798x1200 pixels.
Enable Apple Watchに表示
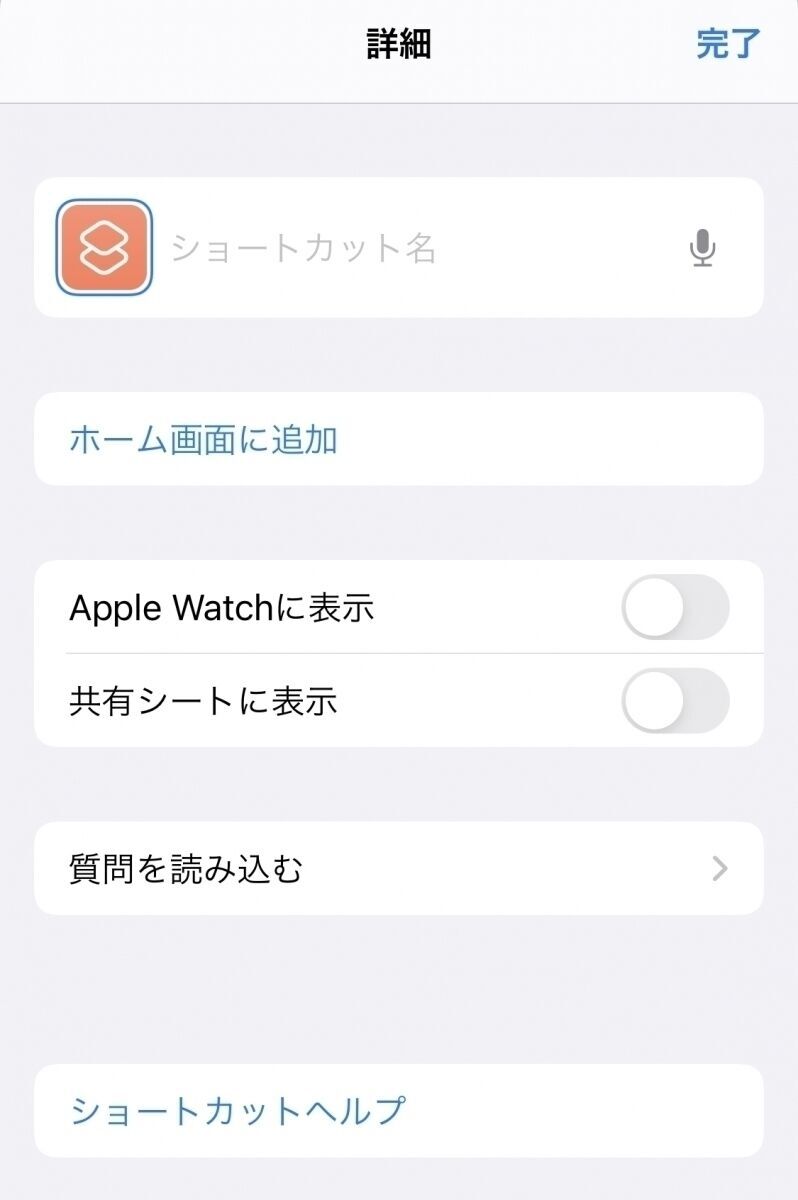[675, 607]
